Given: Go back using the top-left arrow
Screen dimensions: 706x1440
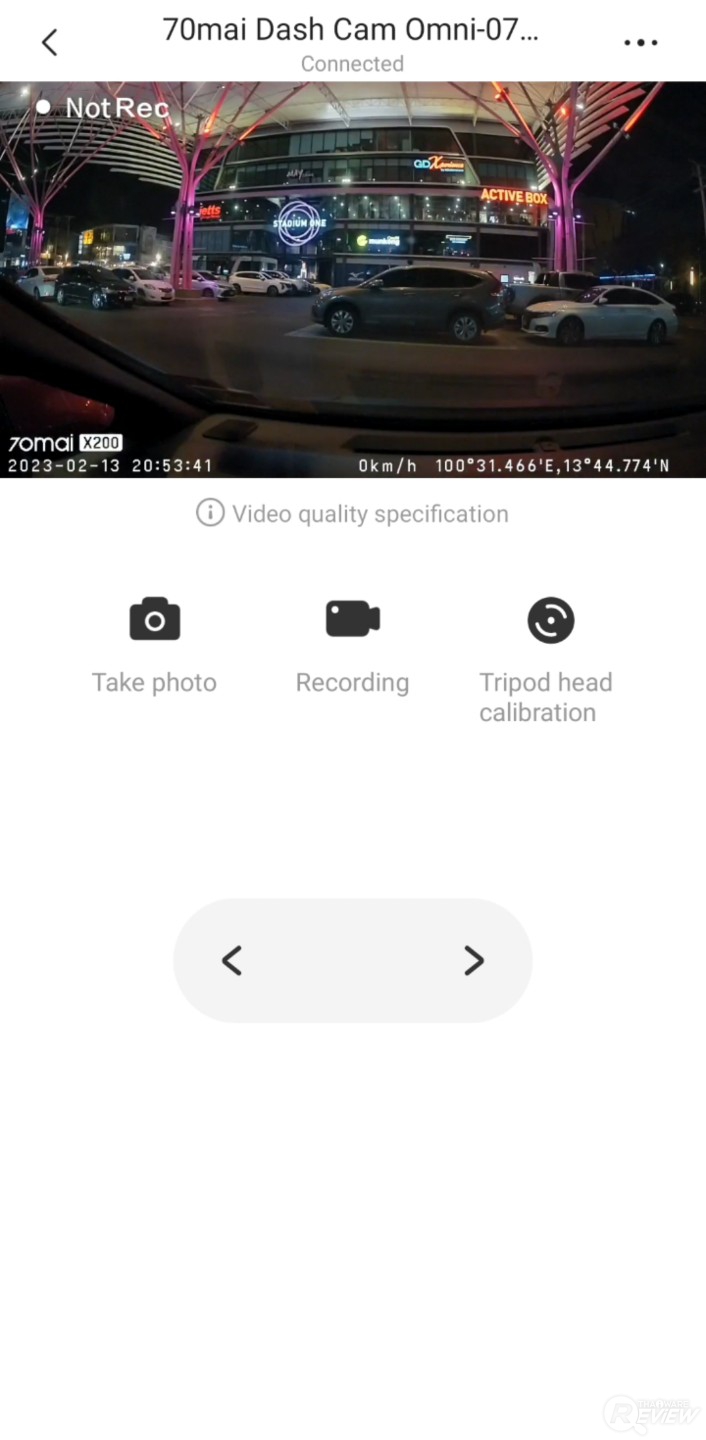Looking at the screenshot, I should click(50, 42).
